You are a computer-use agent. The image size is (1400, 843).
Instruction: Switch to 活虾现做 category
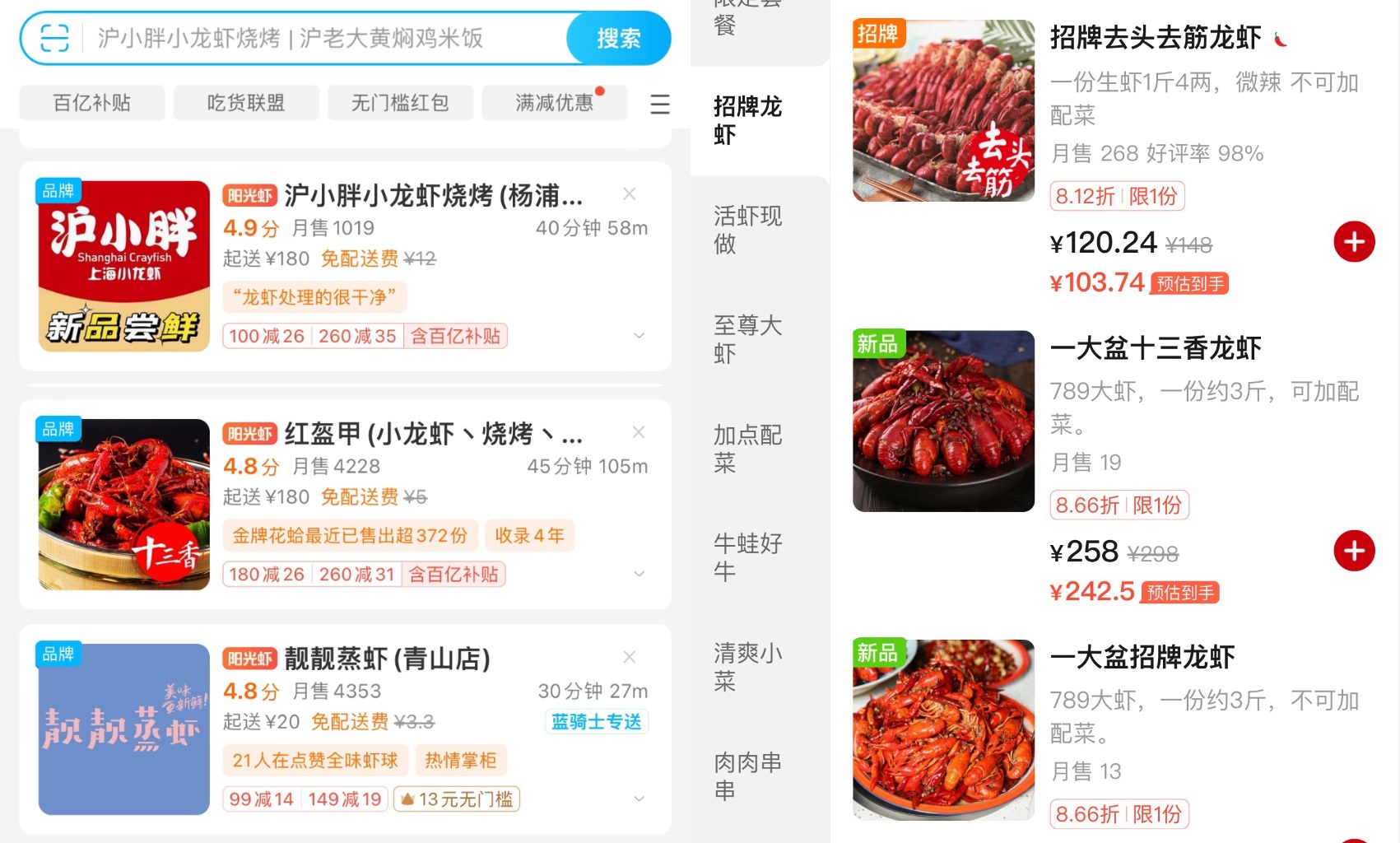[747, 230]
